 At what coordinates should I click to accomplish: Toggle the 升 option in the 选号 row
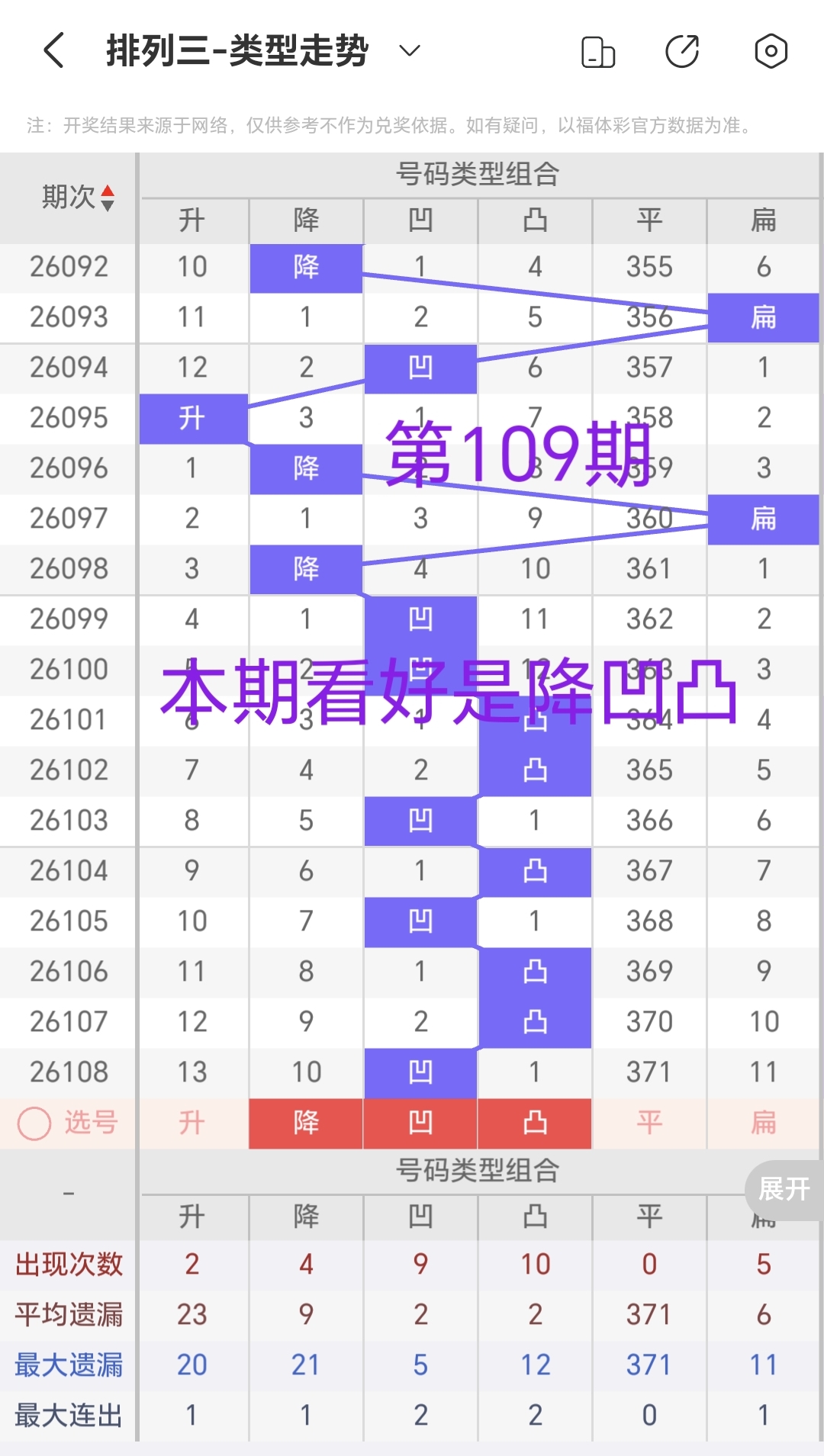coord(192,1123)
